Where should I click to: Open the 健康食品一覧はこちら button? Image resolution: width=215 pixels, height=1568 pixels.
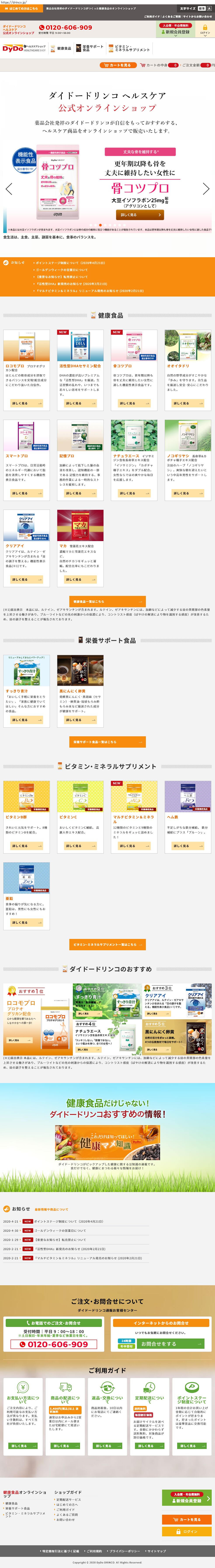coord(107,601)
